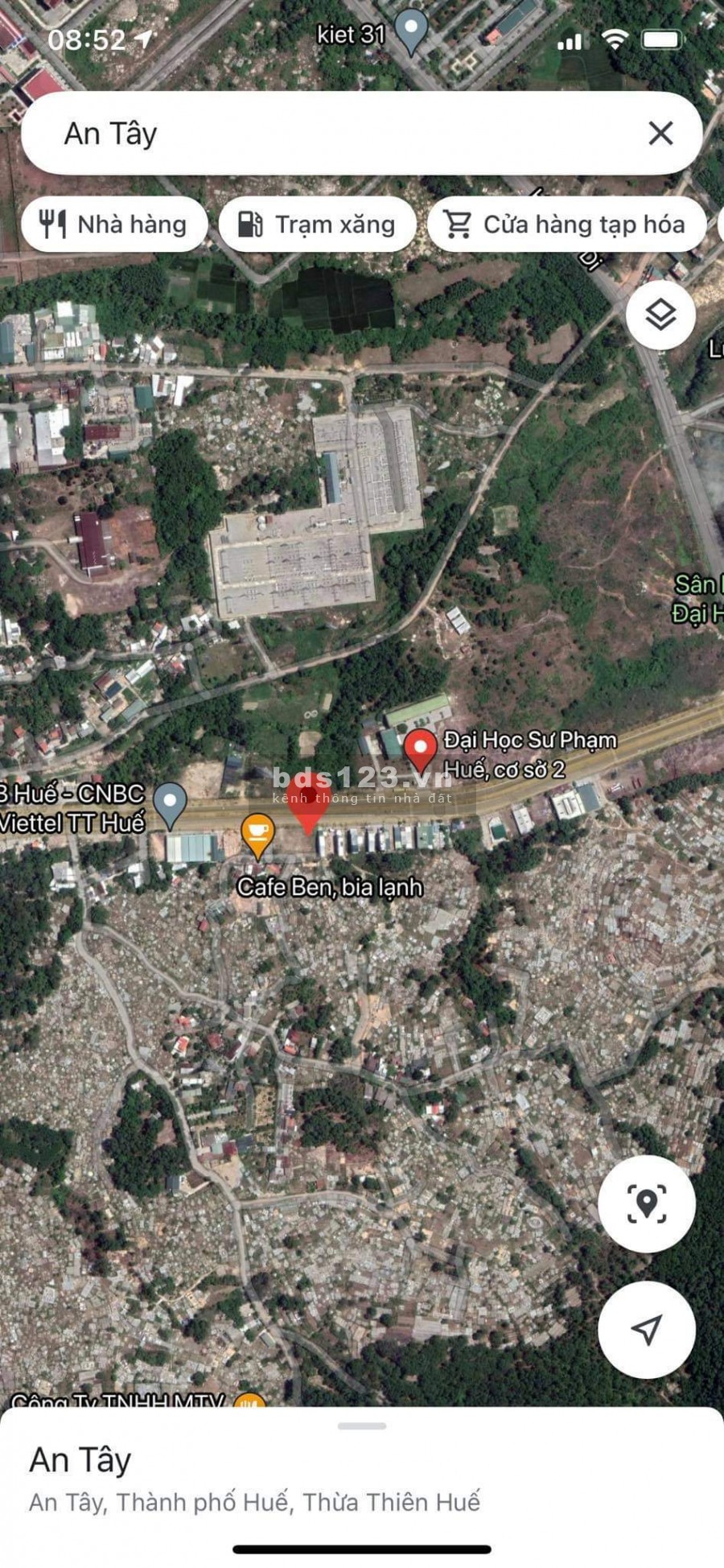Screen dimensions: 724x1568
Task: Open the map layers button
Action: [x=660, y=315]
